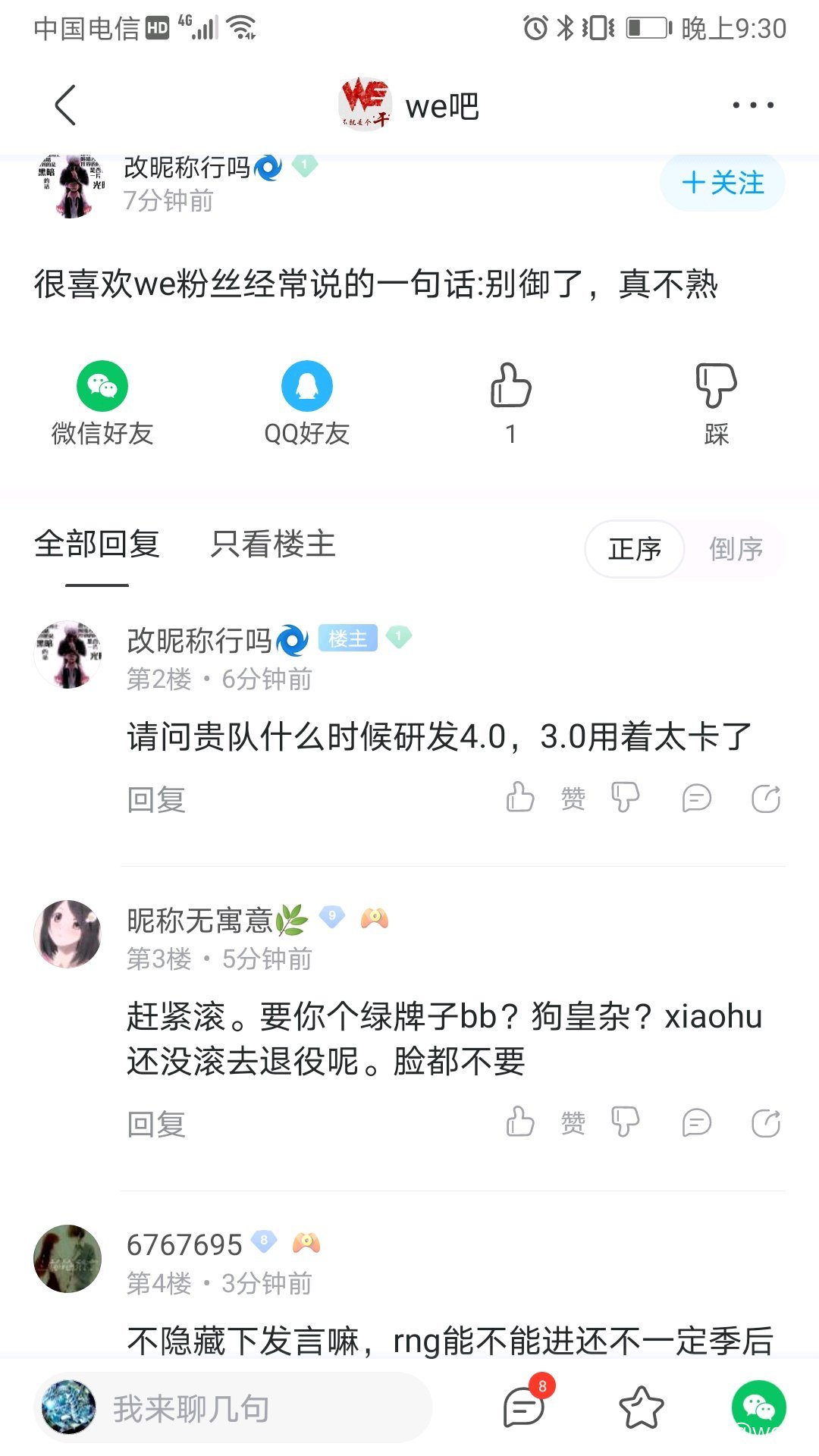Switch to the 只看楼主 tab

273,544
